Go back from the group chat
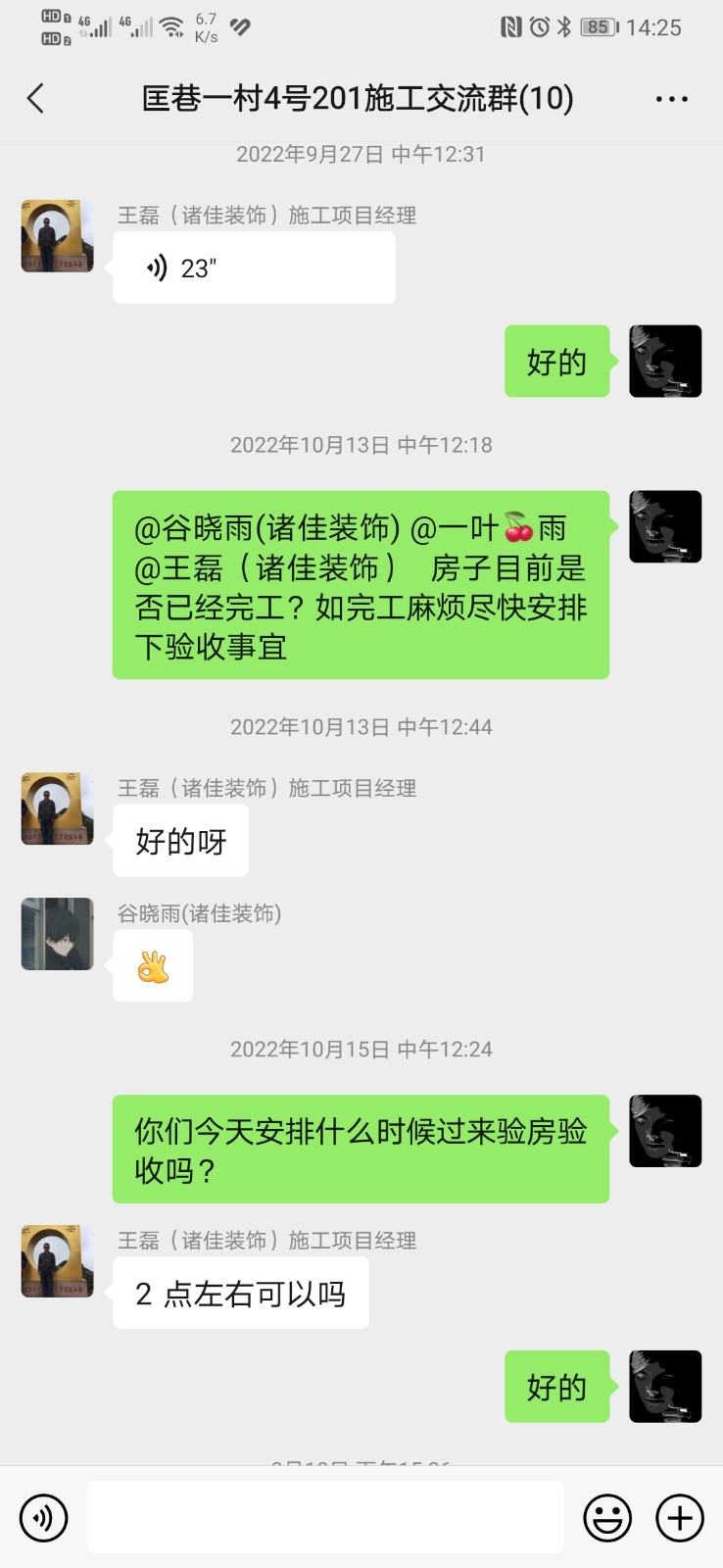The image size is (723, 1568). tap(36, 98)
